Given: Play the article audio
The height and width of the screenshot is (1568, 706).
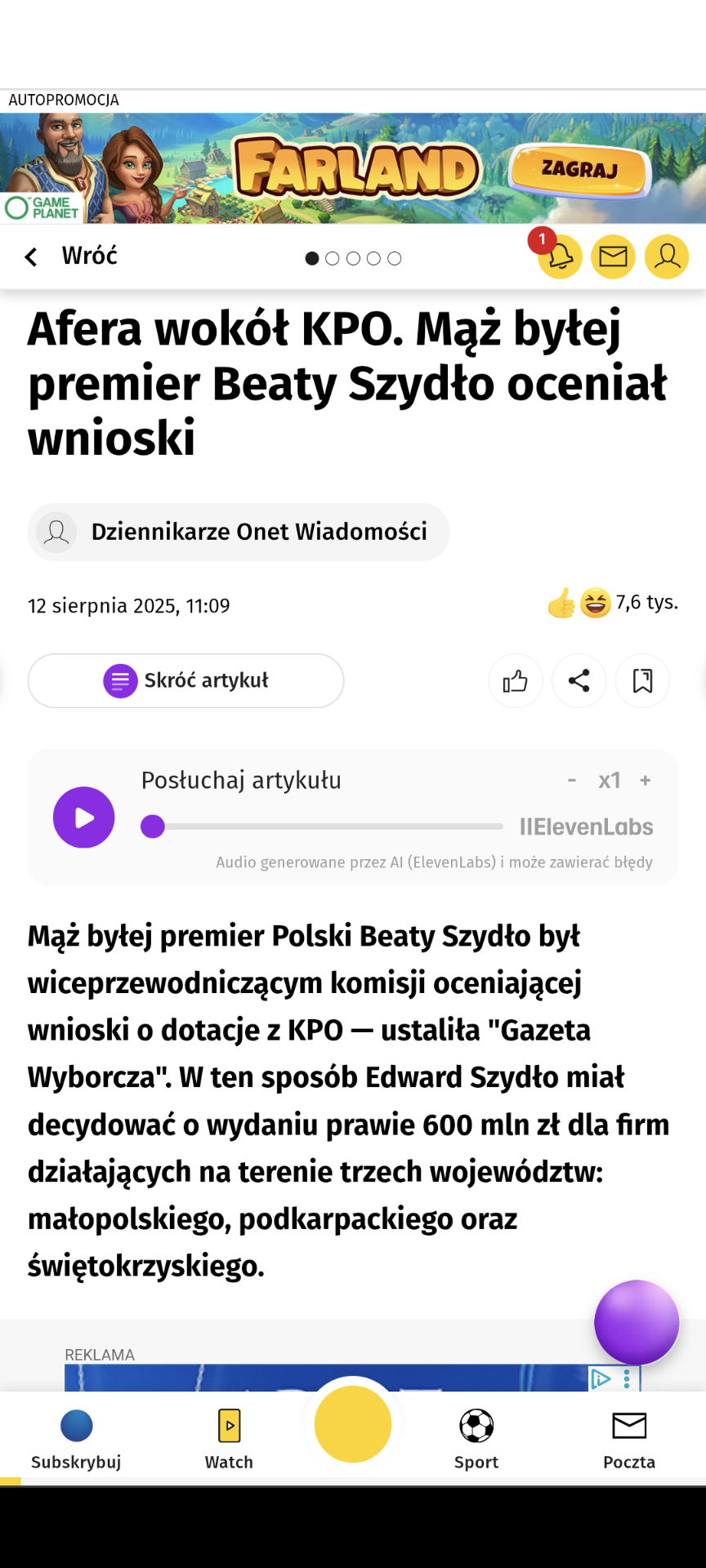Looking at the screenshot, I should (83, 817).
